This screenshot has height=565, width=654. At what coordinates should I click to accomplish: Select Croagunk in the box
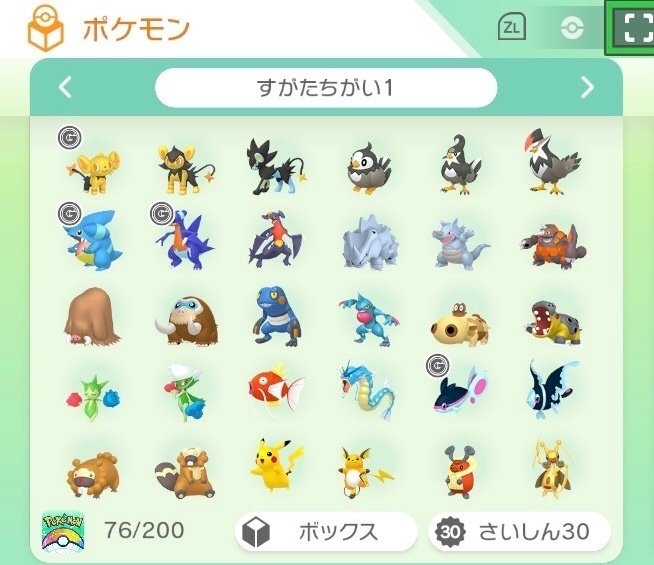point(273,315)
